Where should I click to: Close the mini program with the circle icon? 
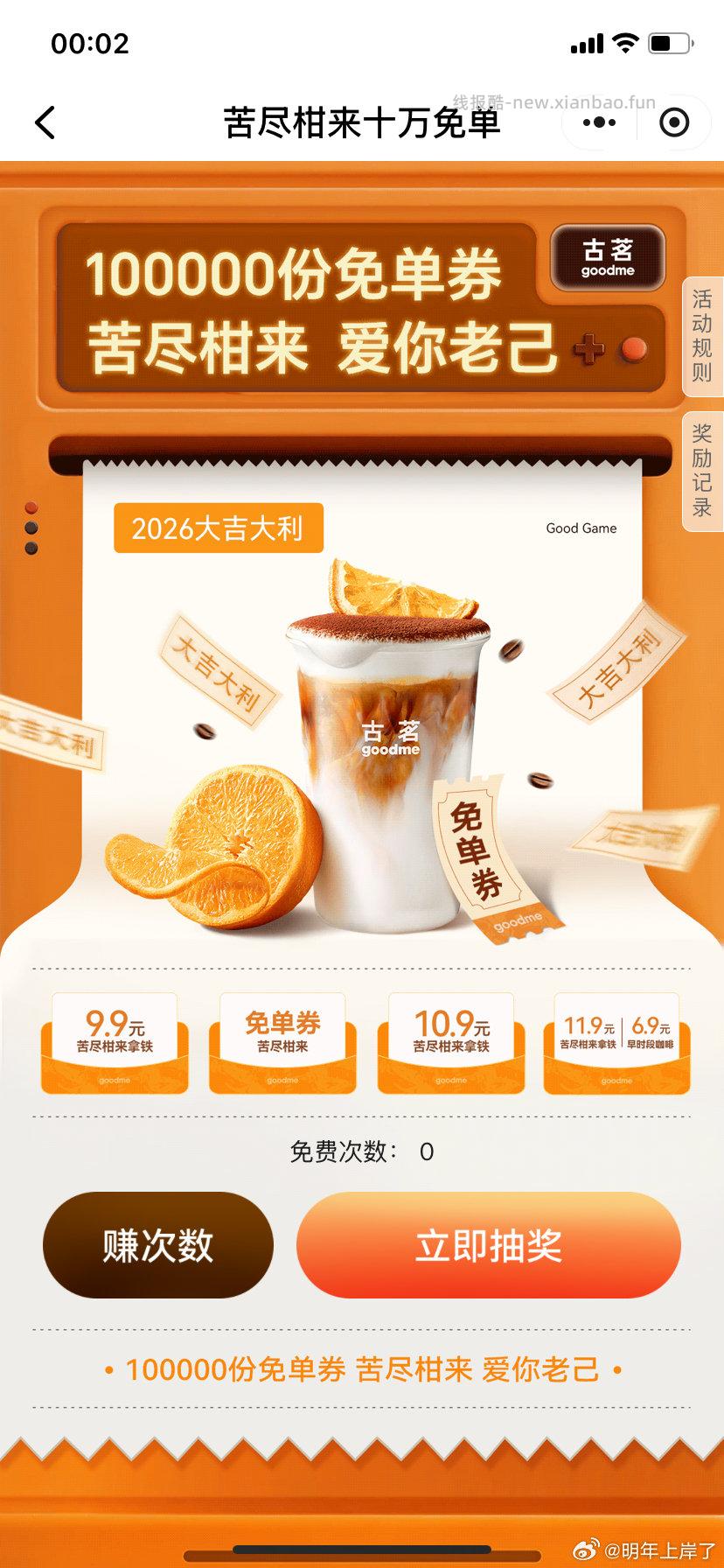[x=674, y=122]
